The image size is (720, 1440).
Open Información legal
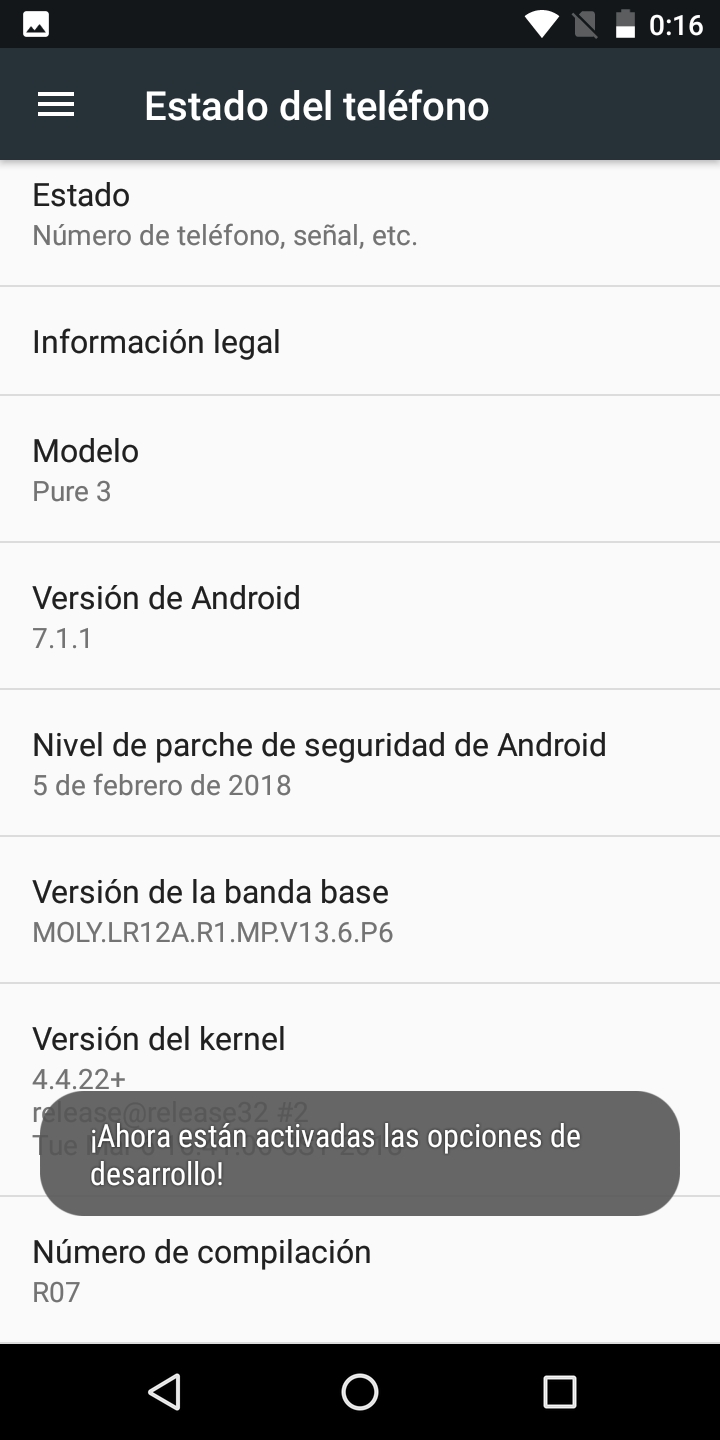point(360,342)
